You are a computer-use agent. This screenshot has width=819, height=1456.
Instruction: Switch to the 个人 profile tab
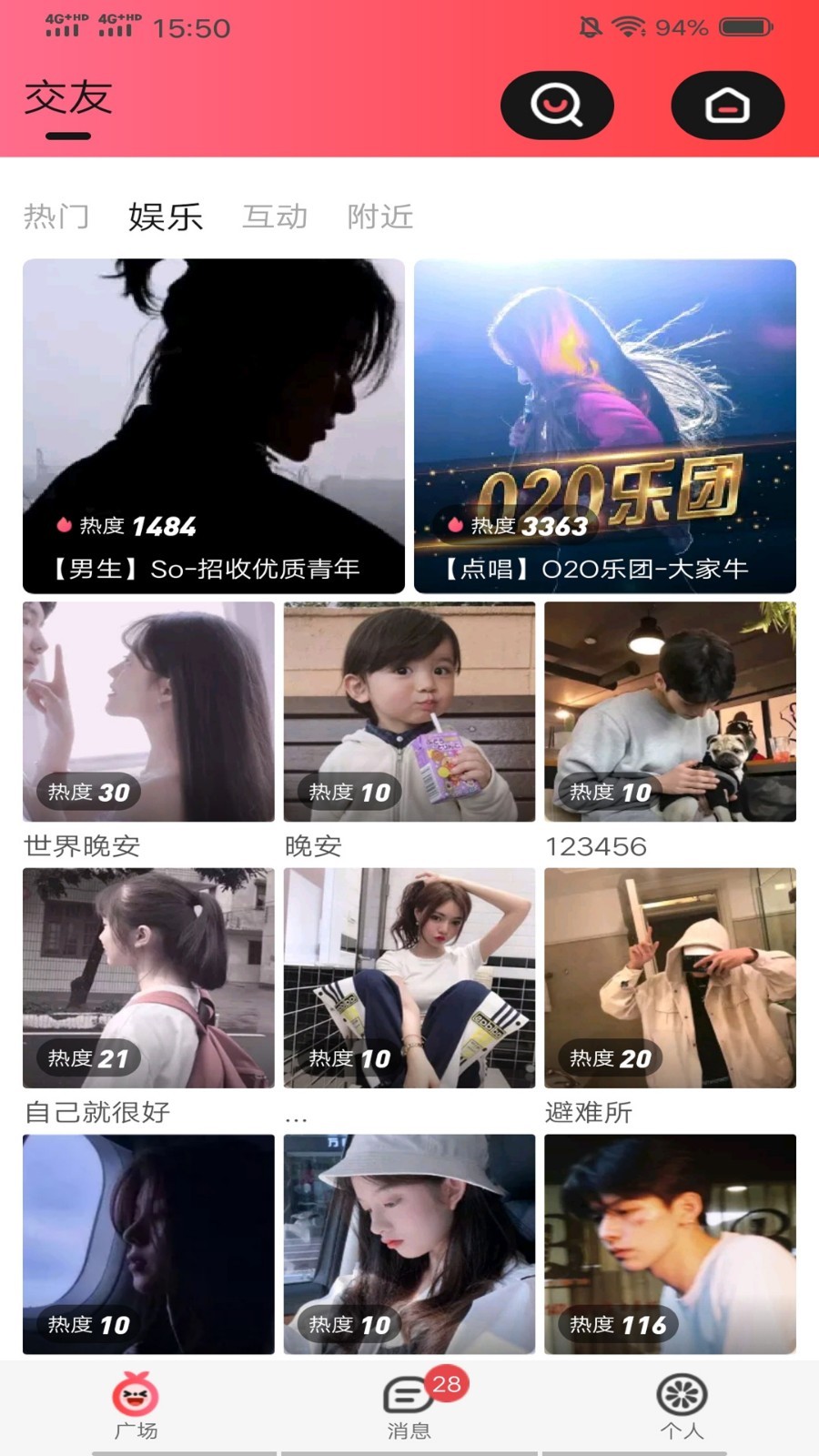coord(682,1406)
